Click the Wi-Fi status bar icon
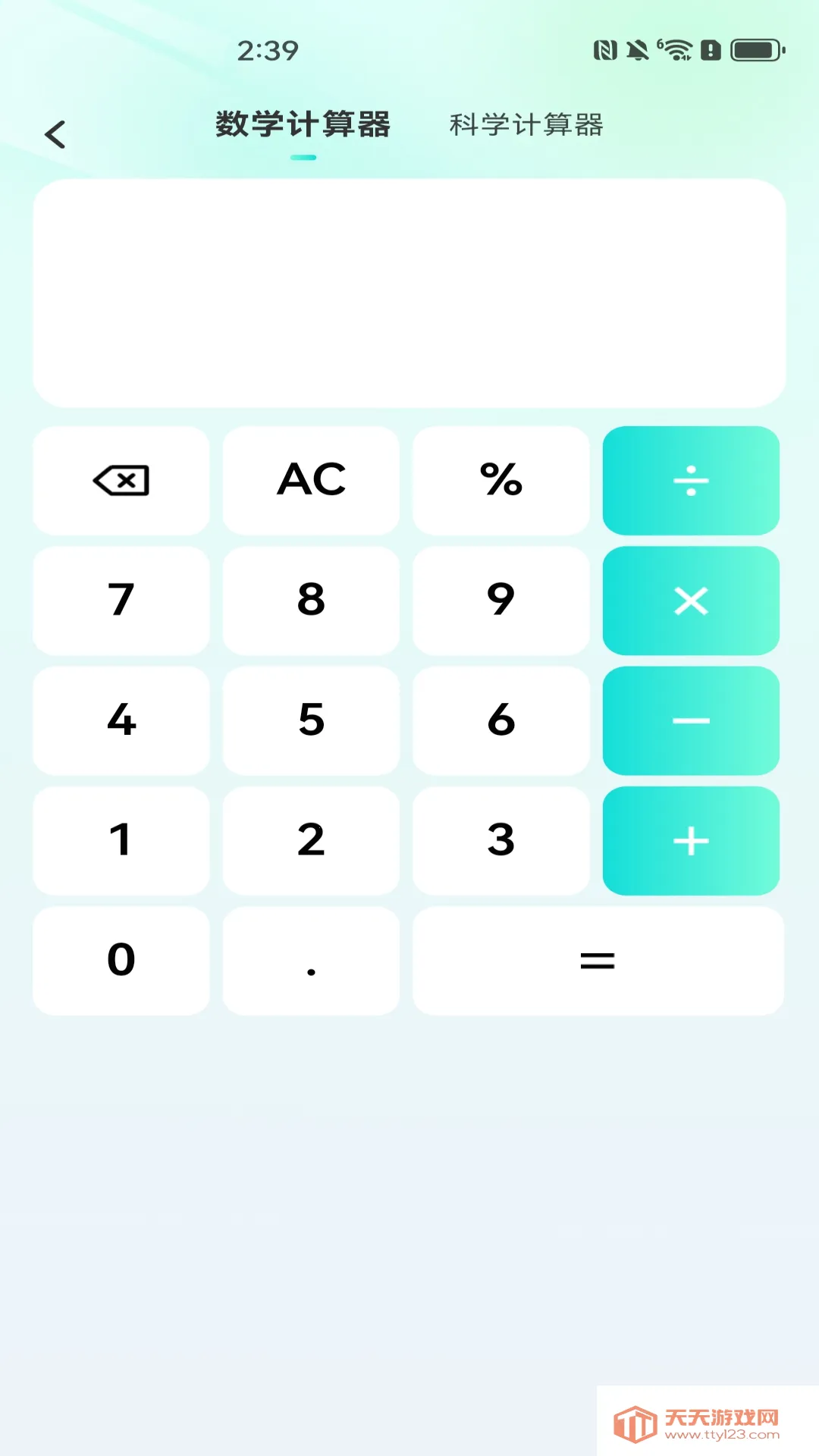 click(x=677, y=49)
